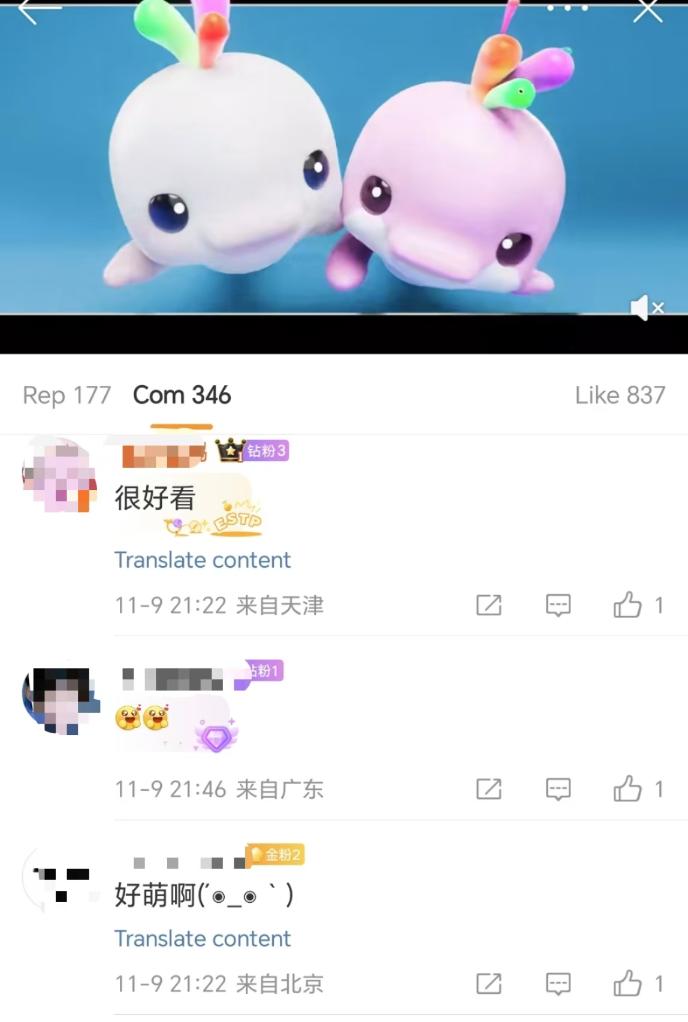Go back using the top-left arrow
The image size is (688, 1022).
coord(38,10)
